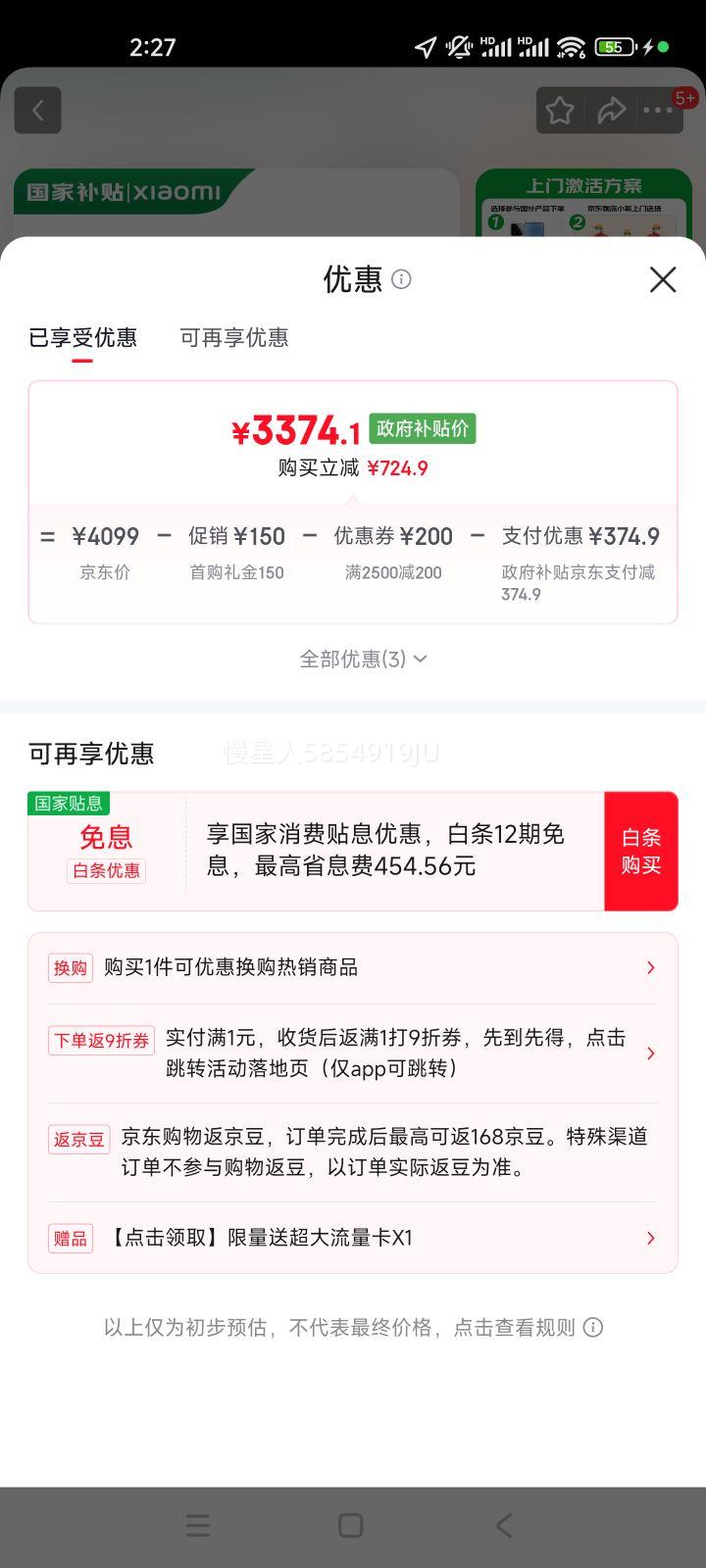This screenshot has width=706, height=1568.
Task: Tap the battery indicator showing 55
Action: [615, 46]
